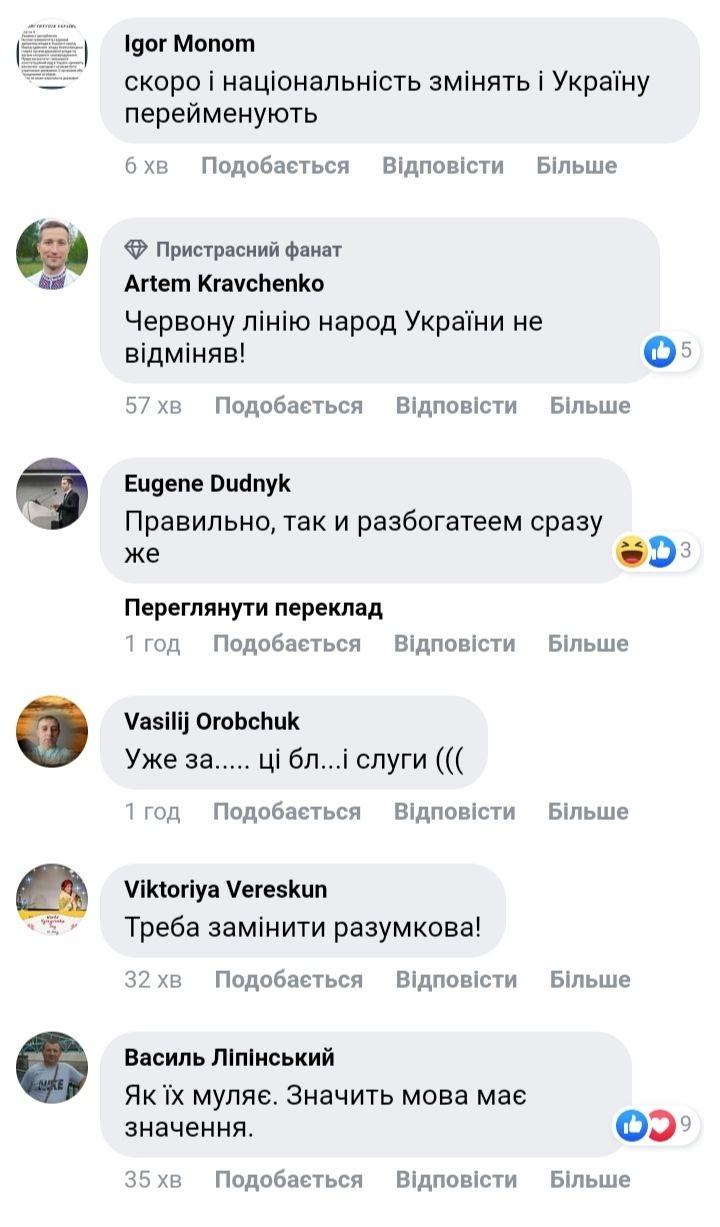Image resolution: width=720 pixels, height=1227 pixels.
Task: Open Eugene Dudnyk's profile name
Action: 207,484
